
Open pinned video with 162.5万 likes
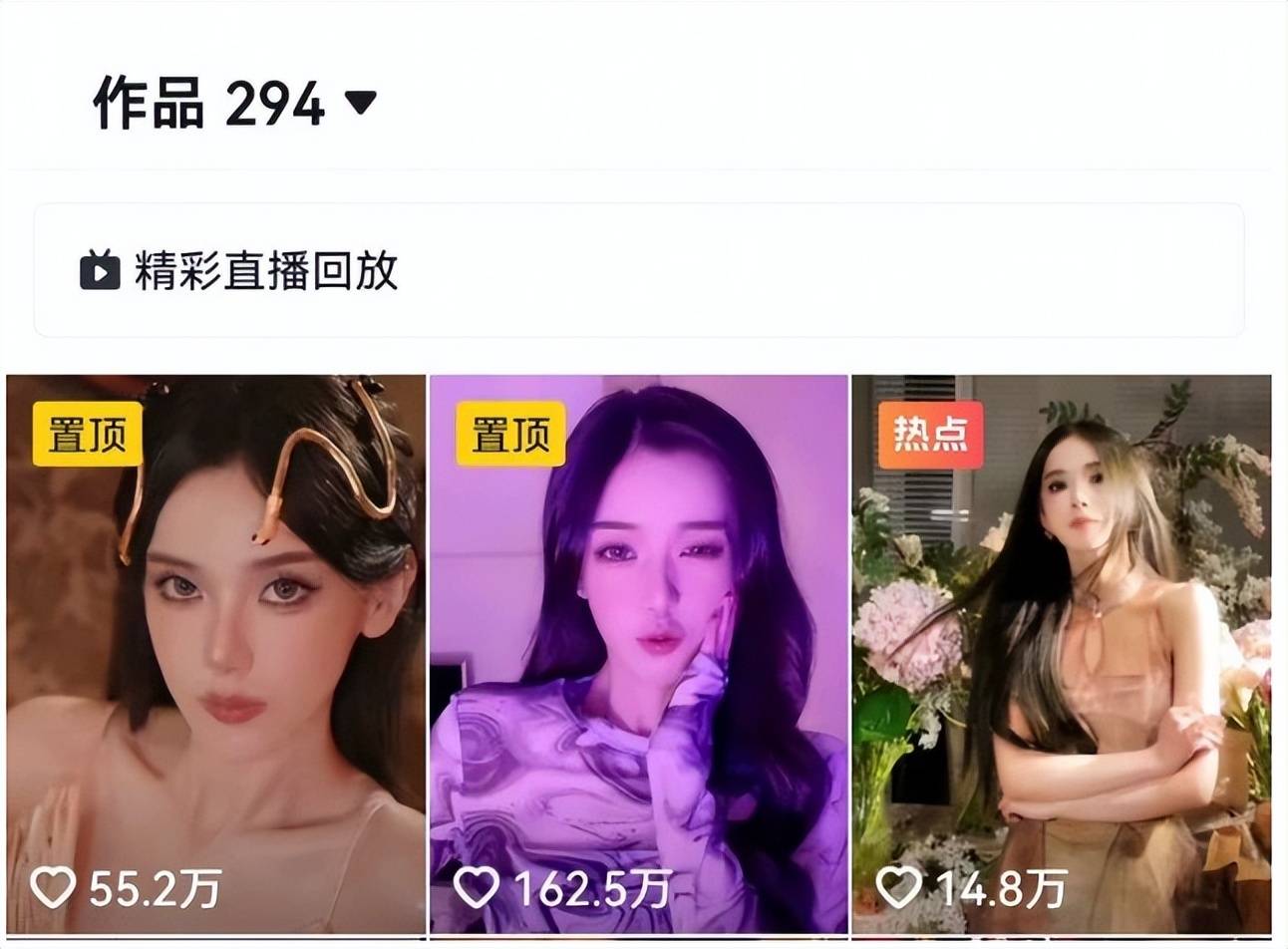[638, 653]
